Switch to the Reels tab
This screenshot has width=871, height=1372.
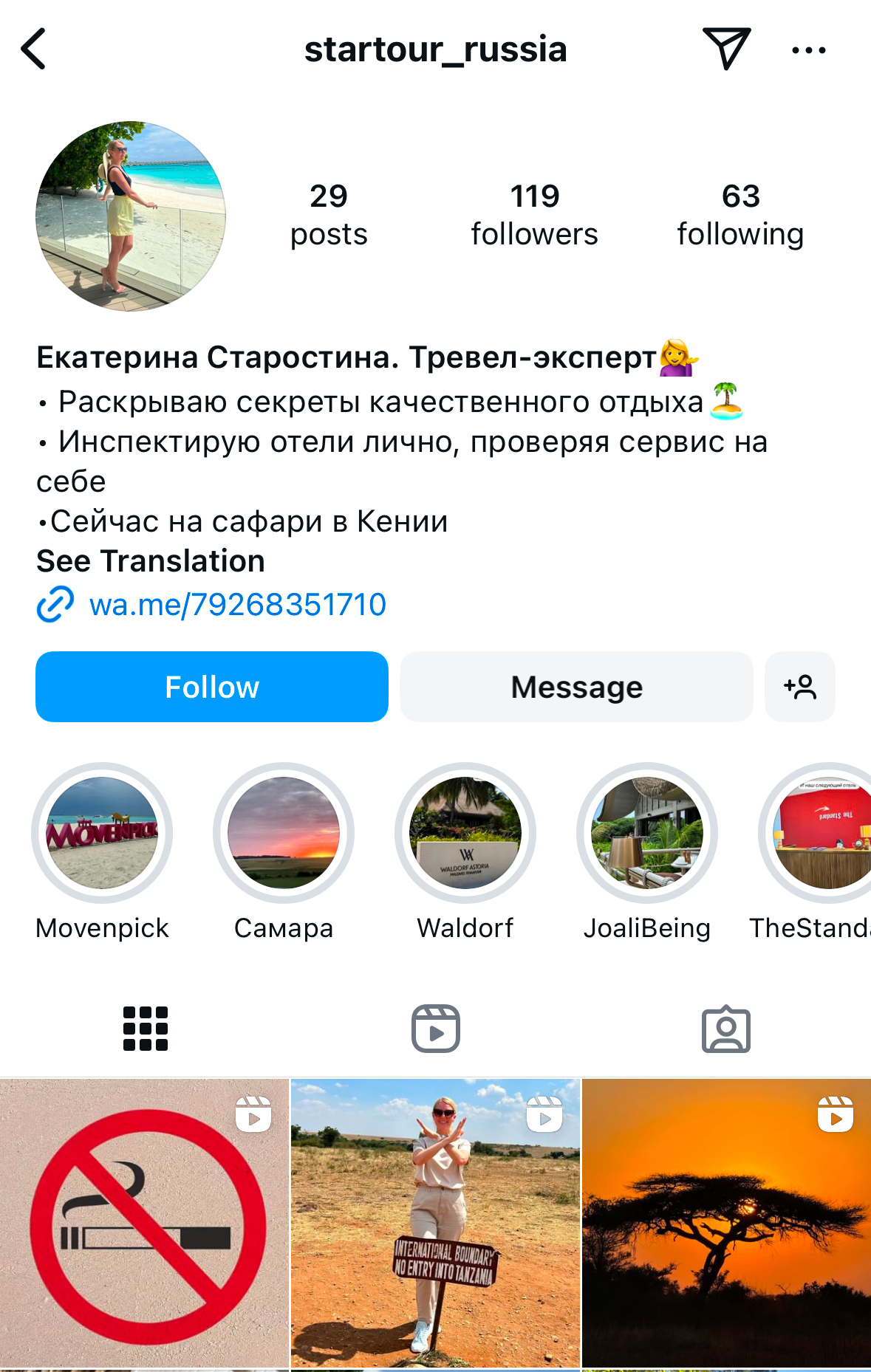click(x=436, y=1029)
